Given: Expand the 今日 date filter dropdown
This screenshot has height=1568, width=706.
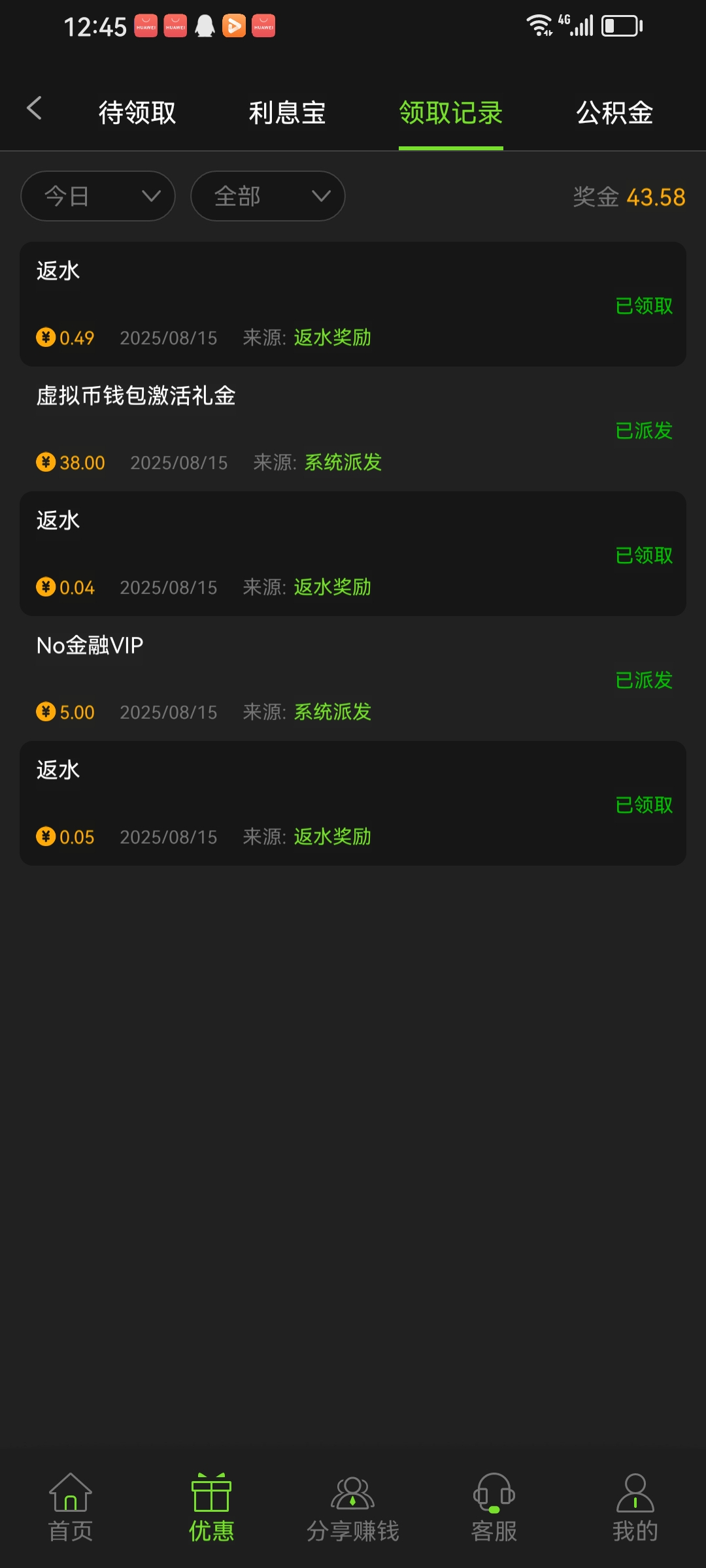Looking at the screenshot, I should (x=98, y=196).
